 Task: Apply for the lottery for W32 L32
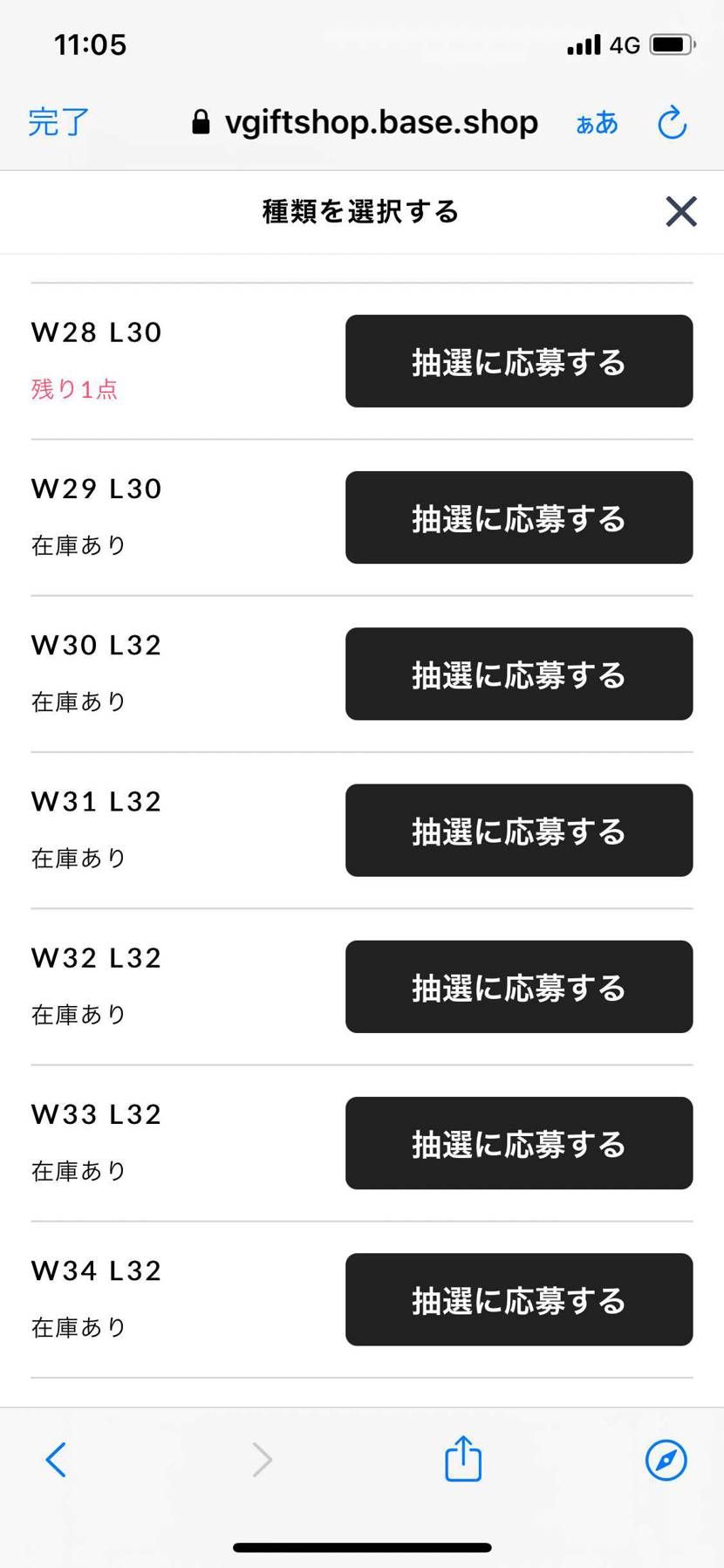pyautogui.click(x=518, y=986)
